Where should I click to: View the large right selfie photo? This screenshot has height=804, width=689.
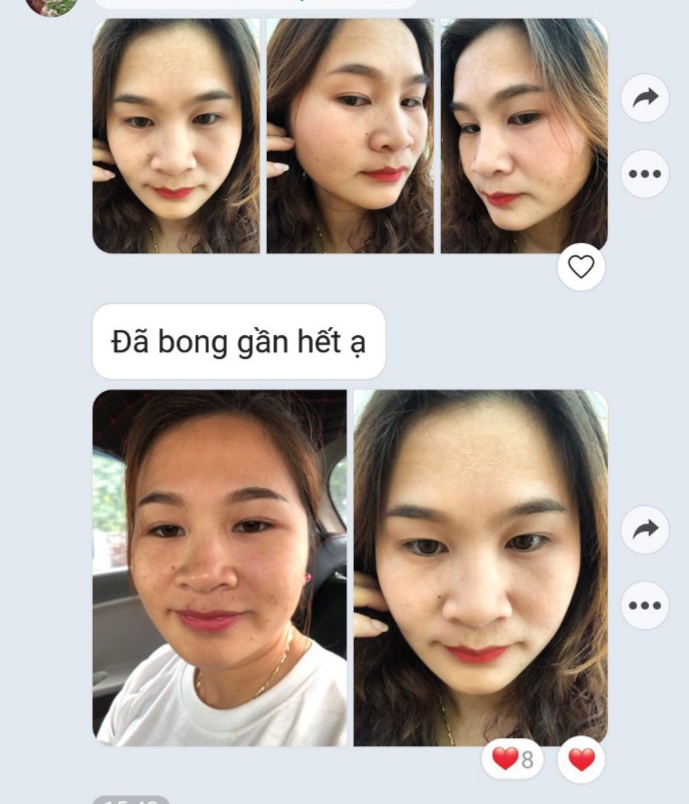[x=480, y=567]
